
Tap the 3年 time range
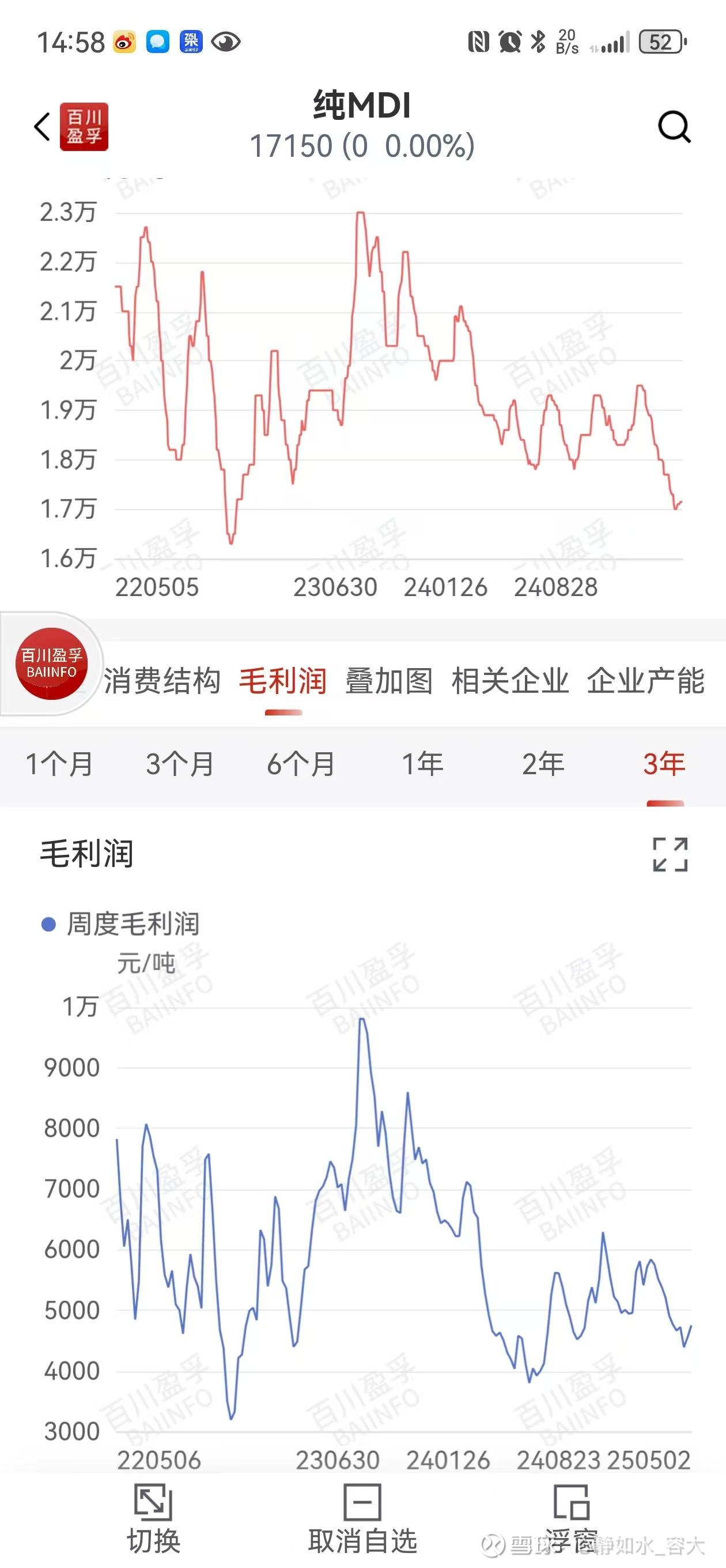coord(664,764)
